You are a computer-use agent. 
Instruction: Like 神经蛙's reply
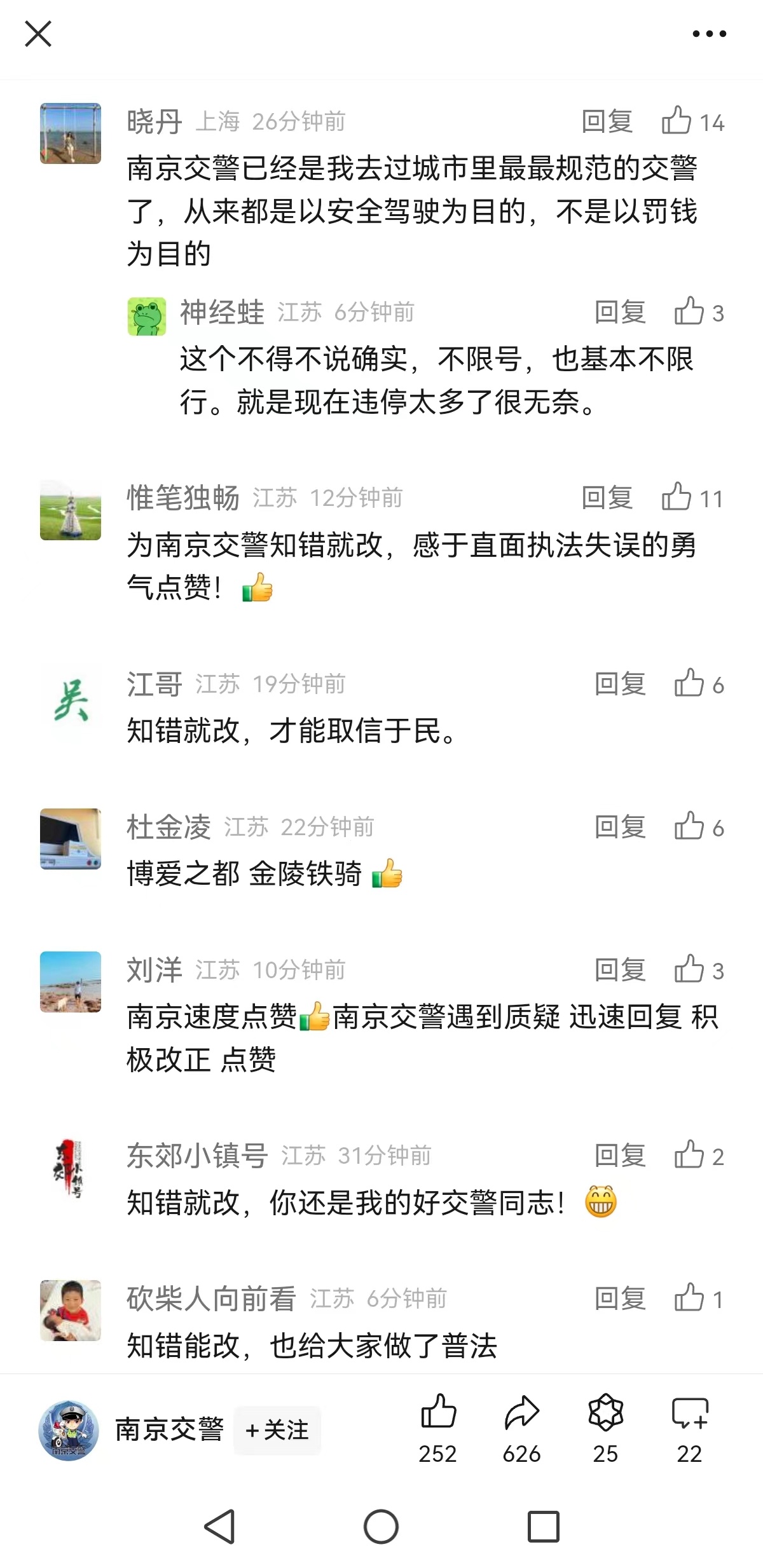(x=690, y=311)
